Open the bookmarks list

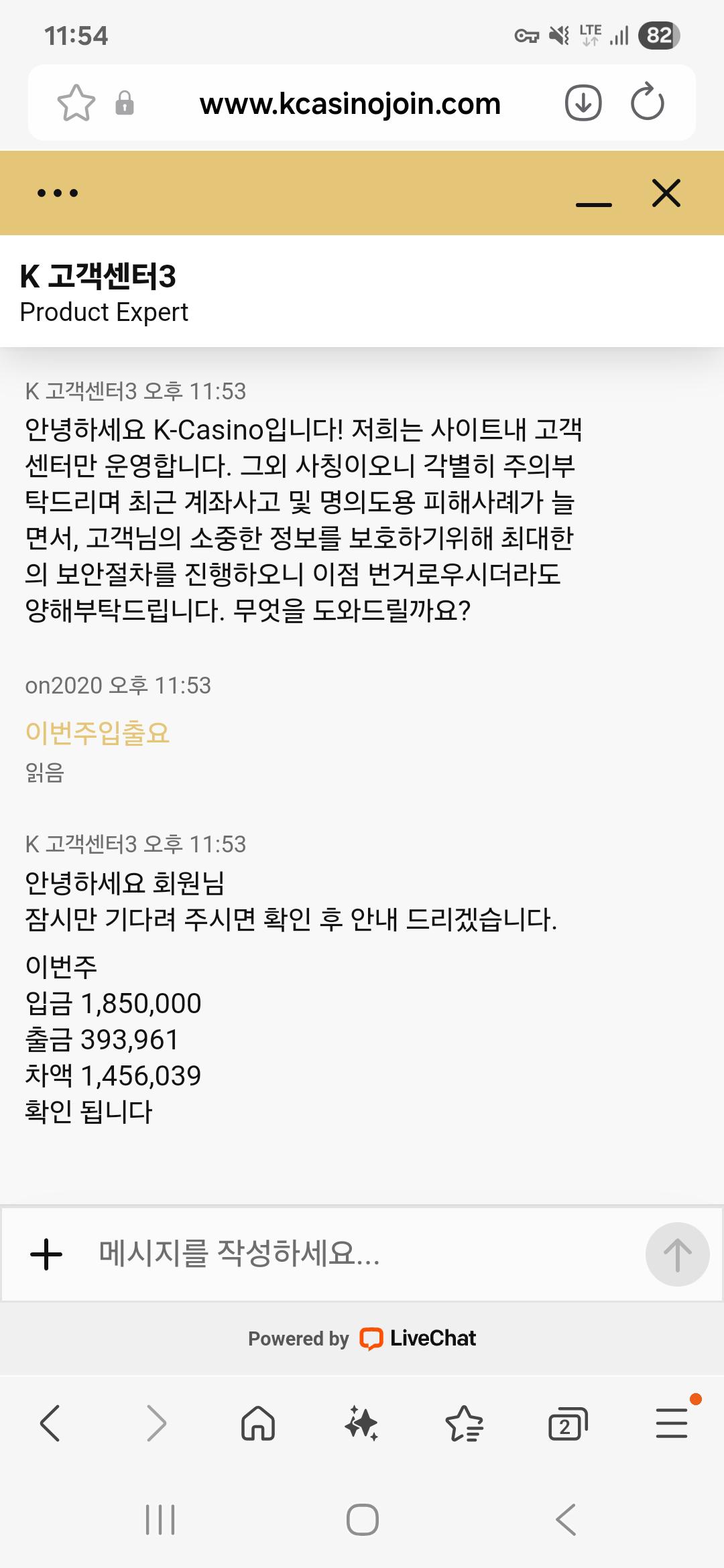[464, 1423]
